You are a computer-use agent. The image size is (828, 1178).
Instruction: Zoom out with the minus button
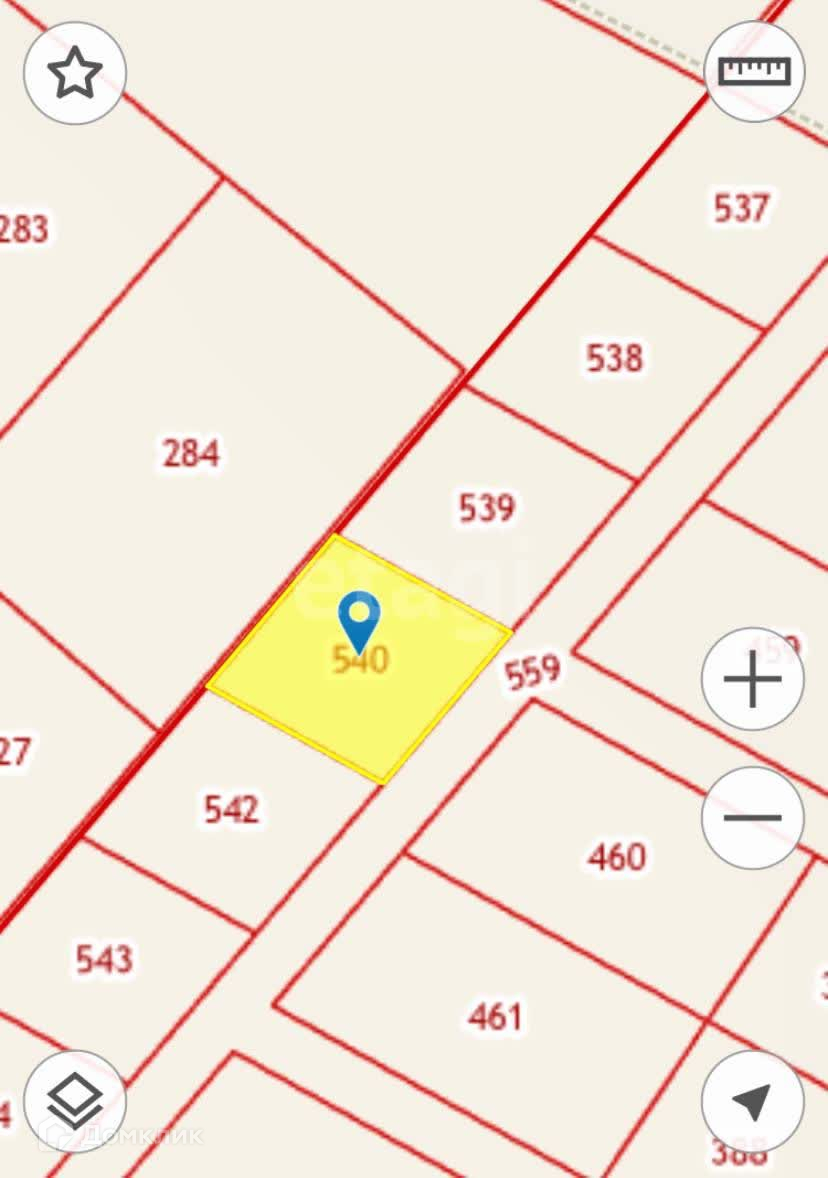[752, 817]
